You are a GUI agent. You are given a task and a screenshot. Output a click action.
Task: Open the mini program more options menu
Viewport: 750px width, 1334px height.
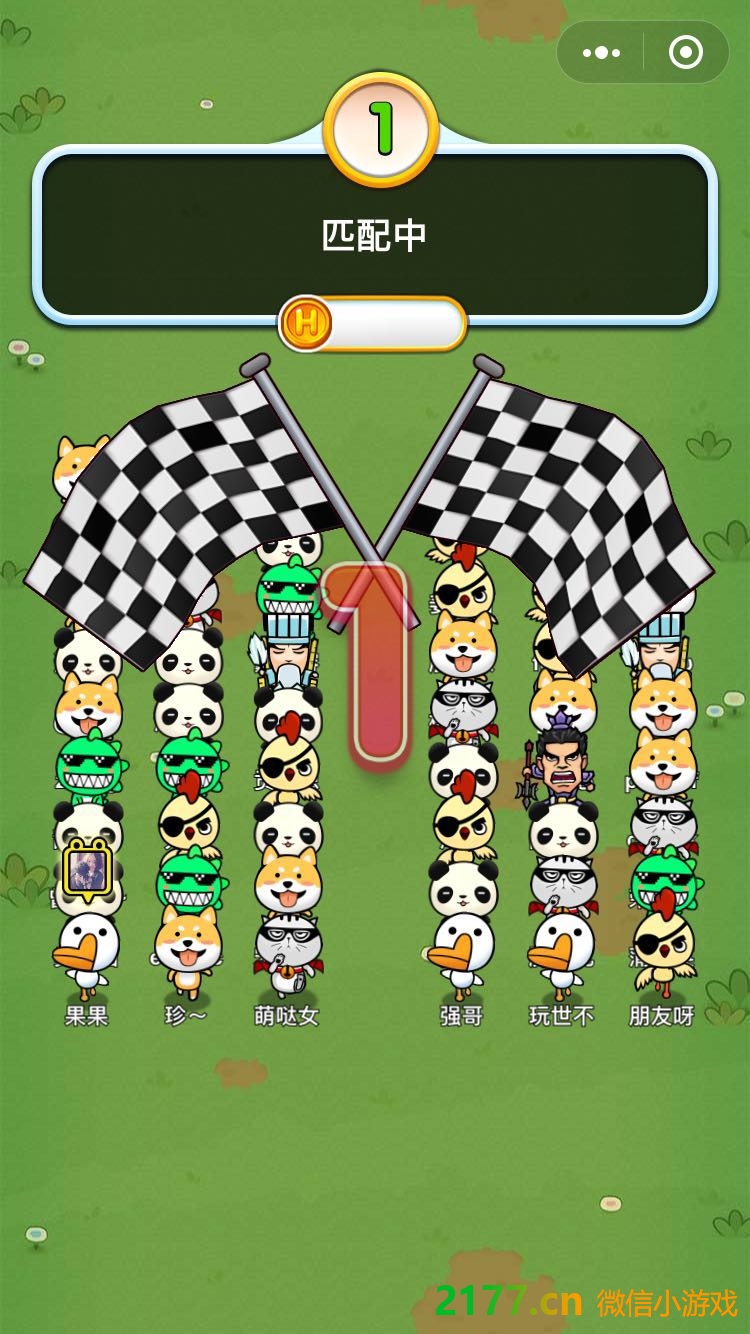(601, 53)
